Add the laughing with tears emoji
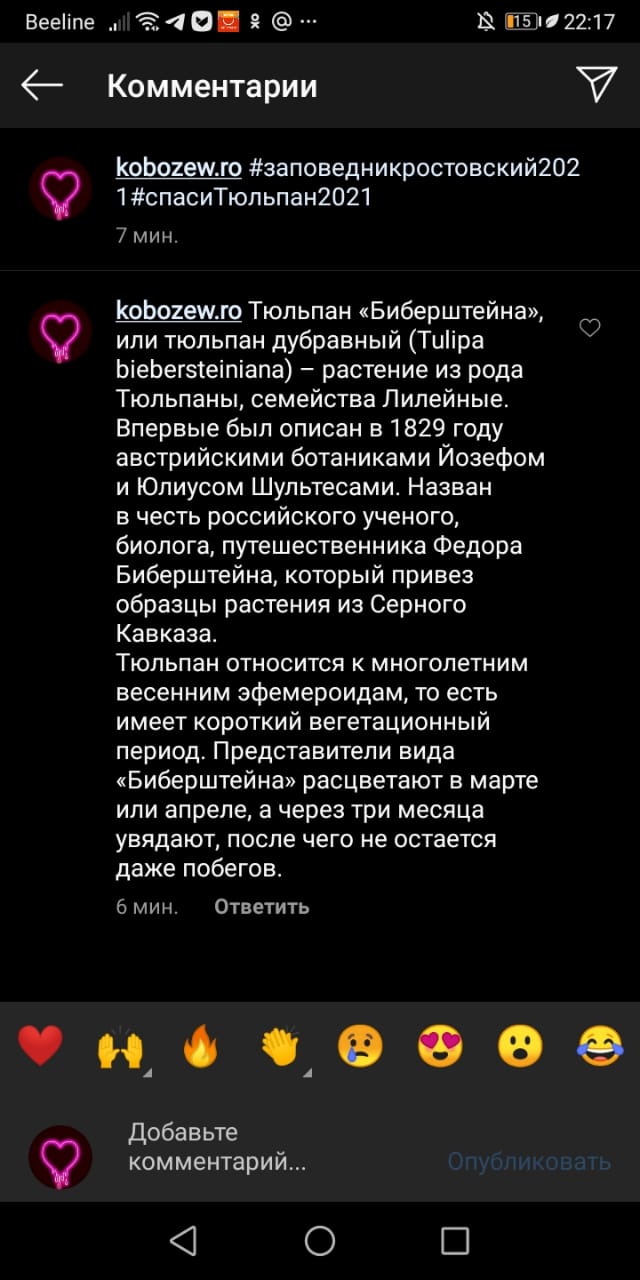The image size is (640, 1280). (600, 1047)
